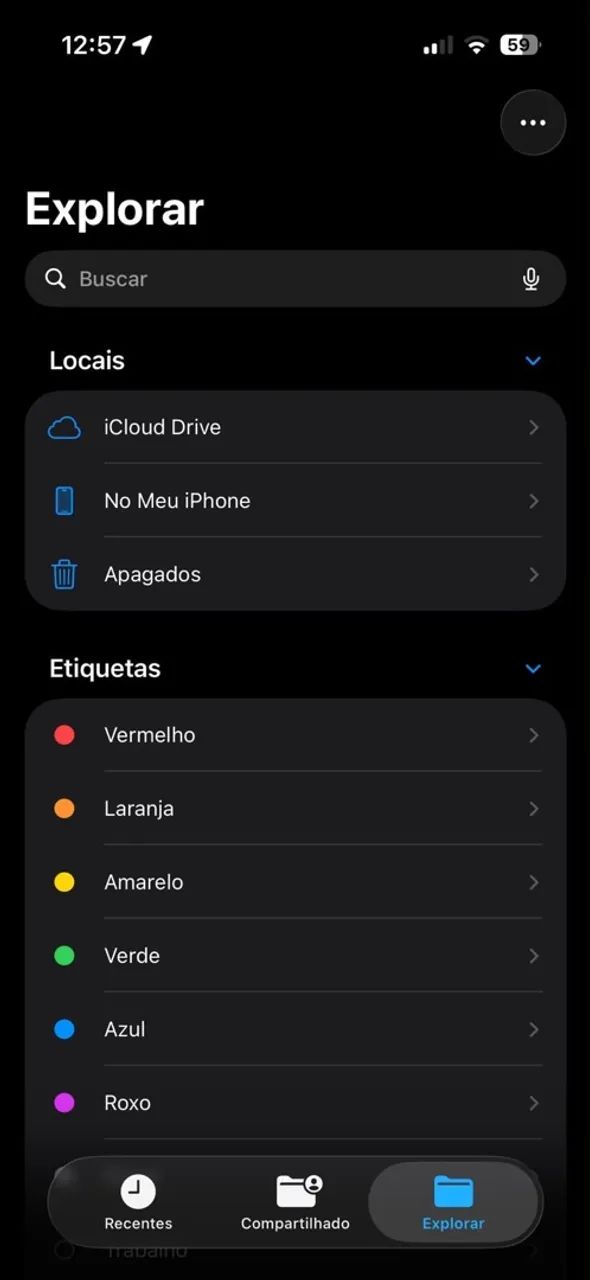590x1280 pixels.
Task: Select the Explorar tab
Action: pyautogui.click(x=453, y=1202)
